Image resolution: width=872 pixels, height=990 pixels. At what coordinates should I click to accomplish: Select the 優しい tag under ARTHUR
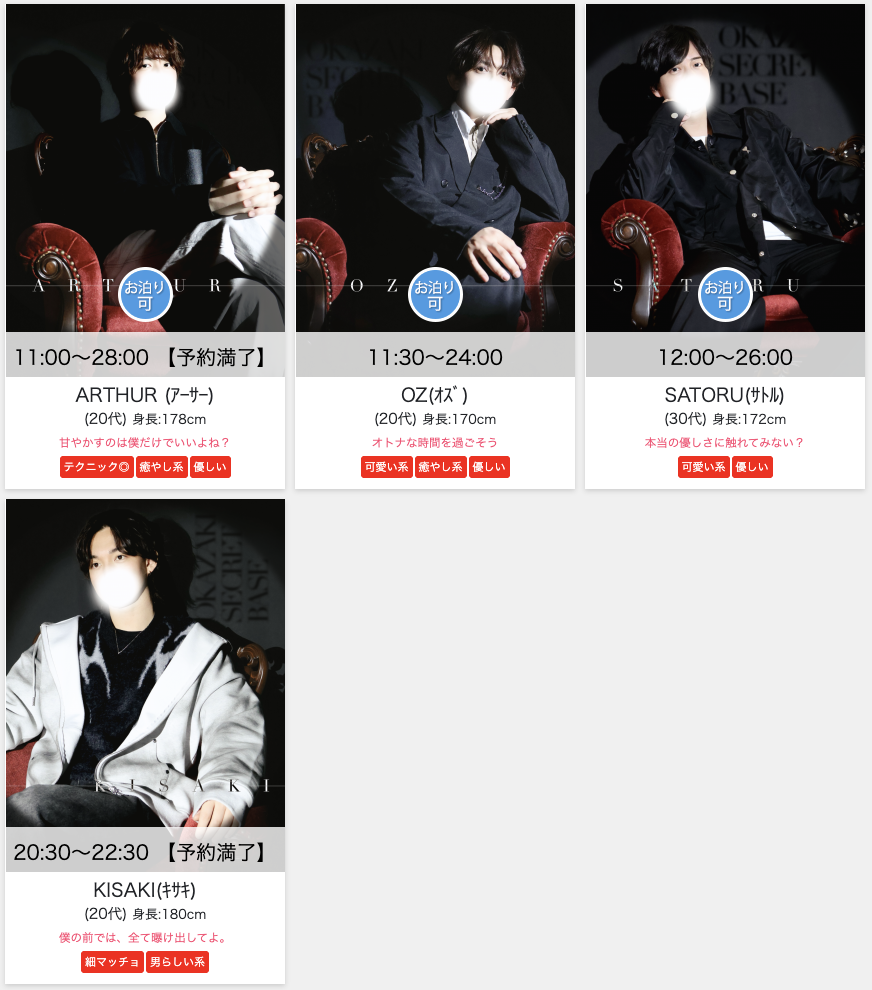point(210,467)
